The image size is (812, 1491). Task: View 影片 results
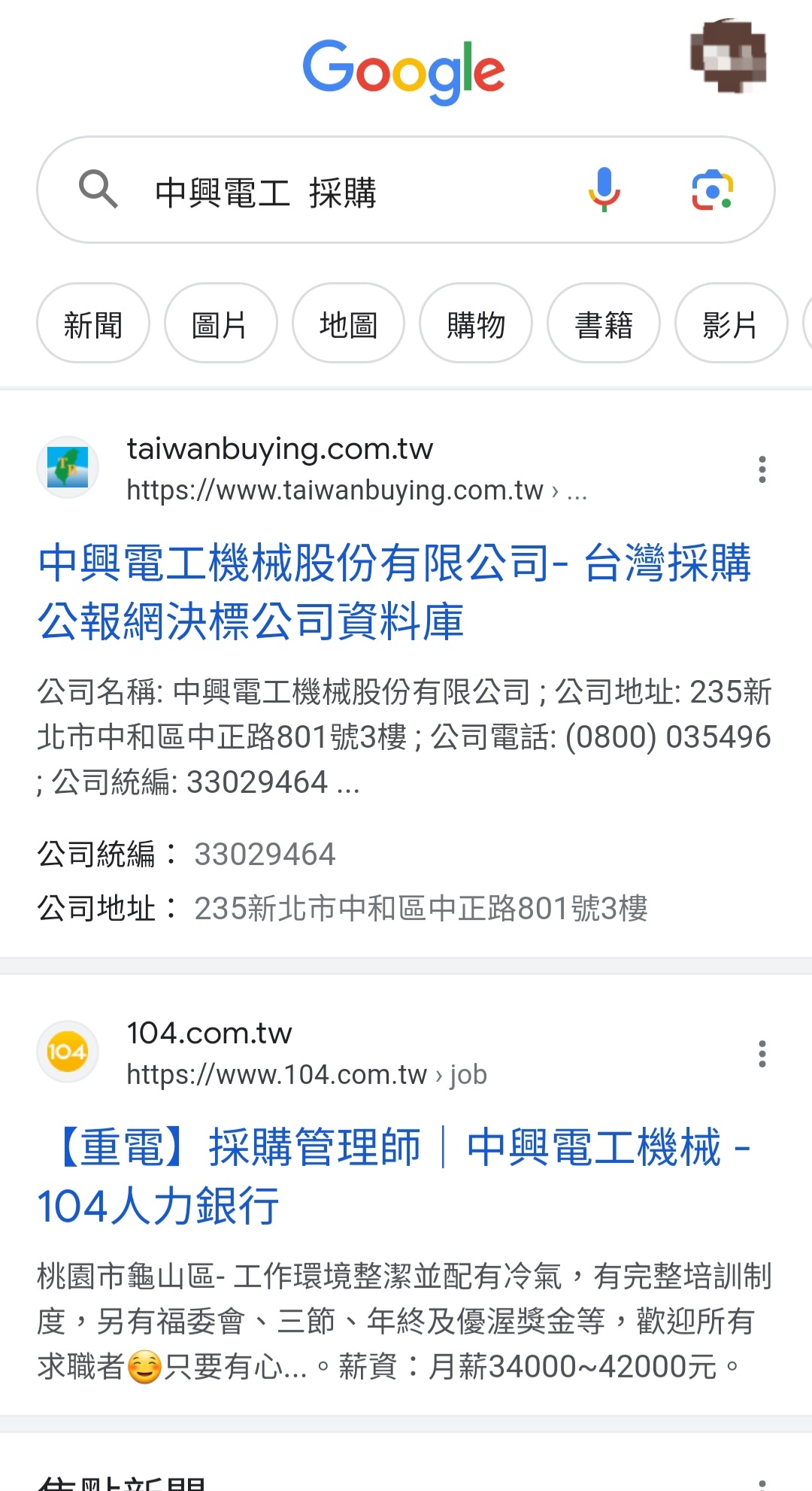pyautogui.click(x=730, y=325)
